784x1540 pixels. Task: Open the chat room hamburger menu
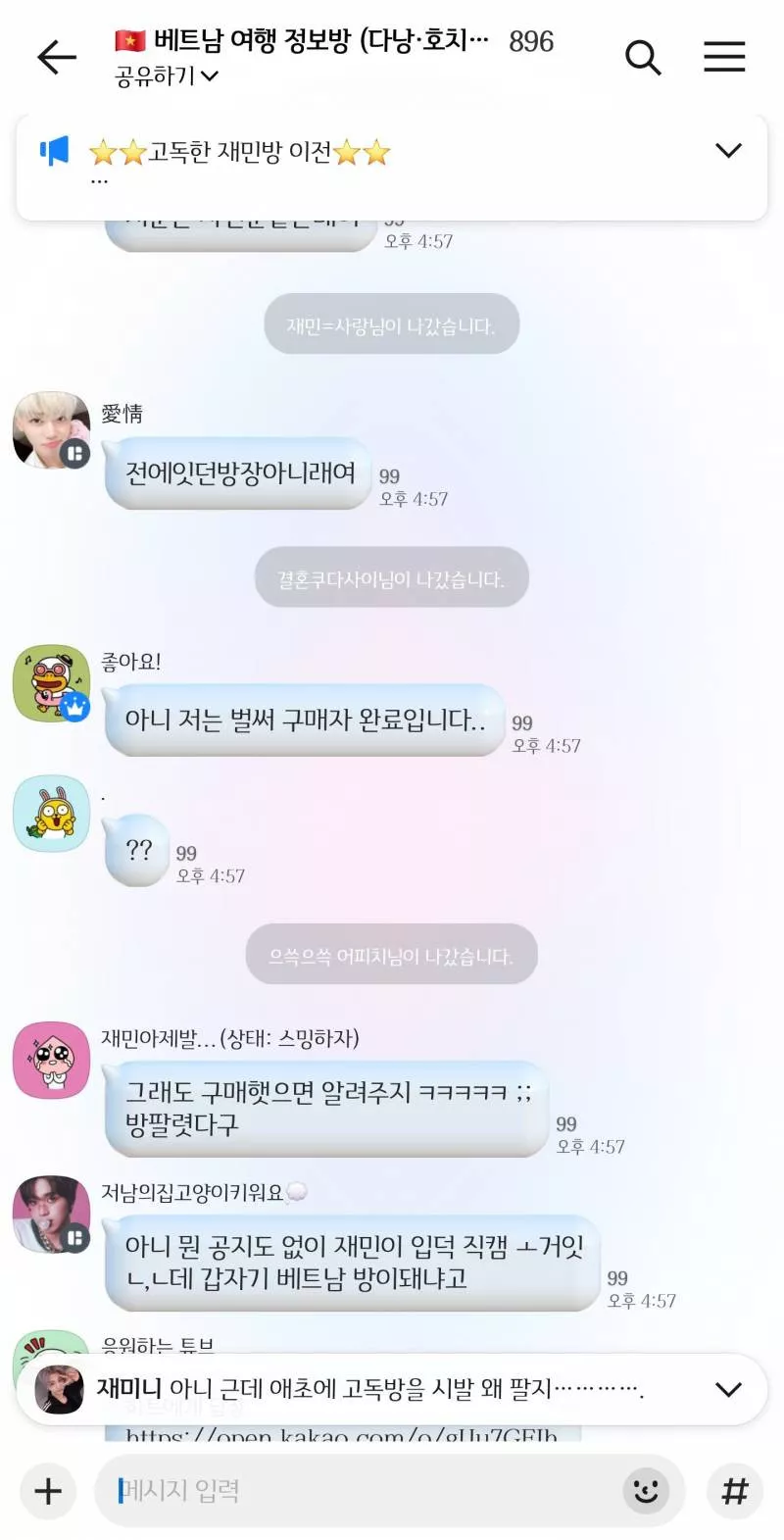coord(724,57)
